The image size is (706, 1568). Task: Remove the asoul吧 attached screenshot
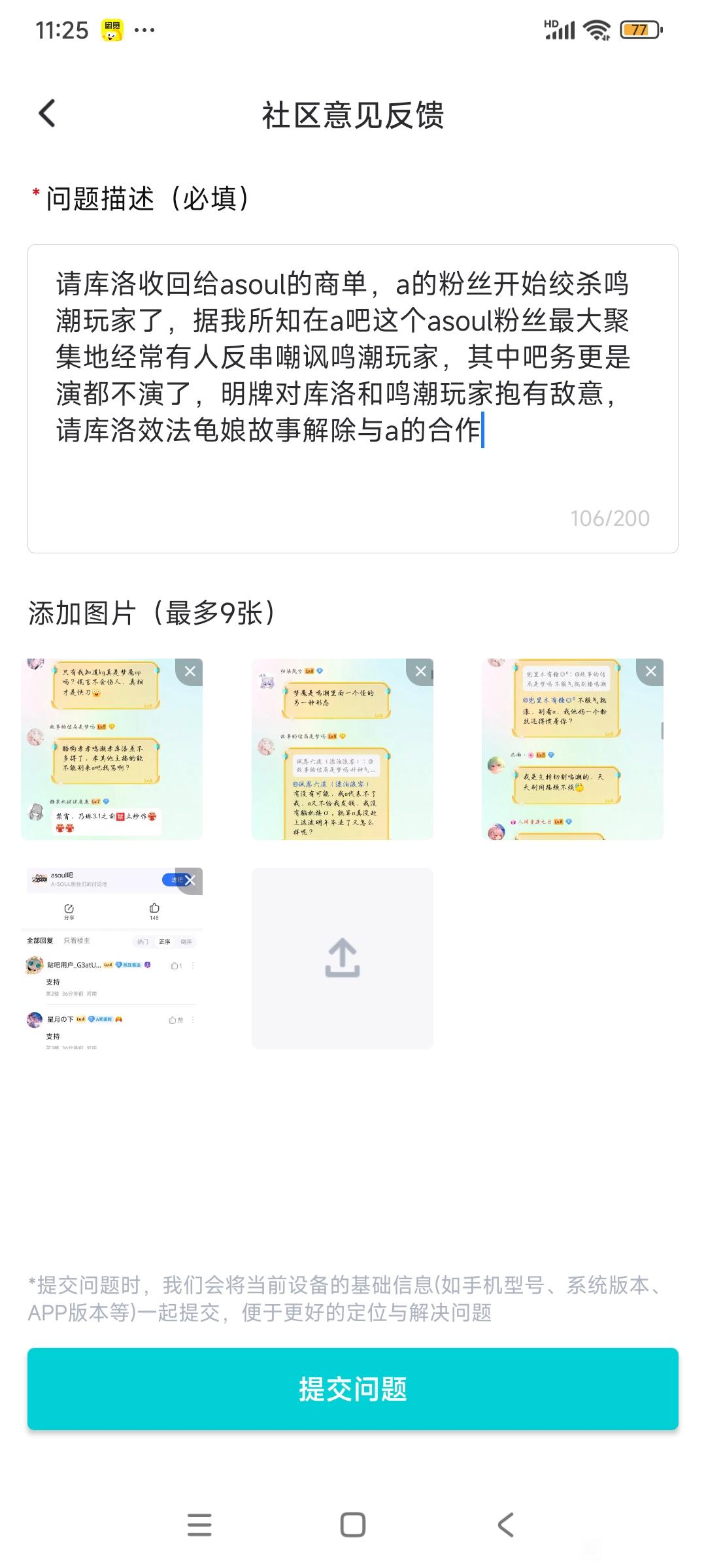pyautogui.click(x=190, y=881)
